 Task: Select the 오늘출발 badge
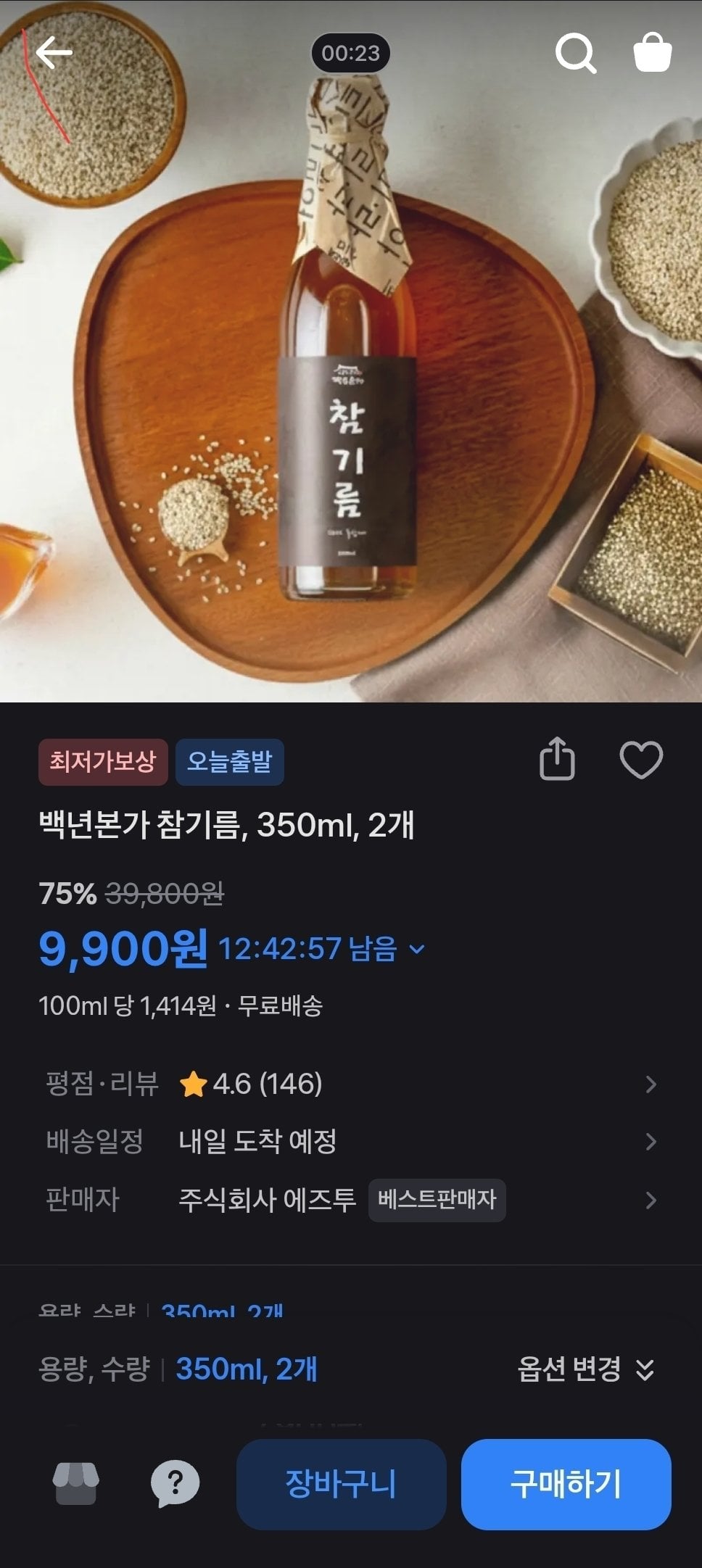[x=229, y=761]
